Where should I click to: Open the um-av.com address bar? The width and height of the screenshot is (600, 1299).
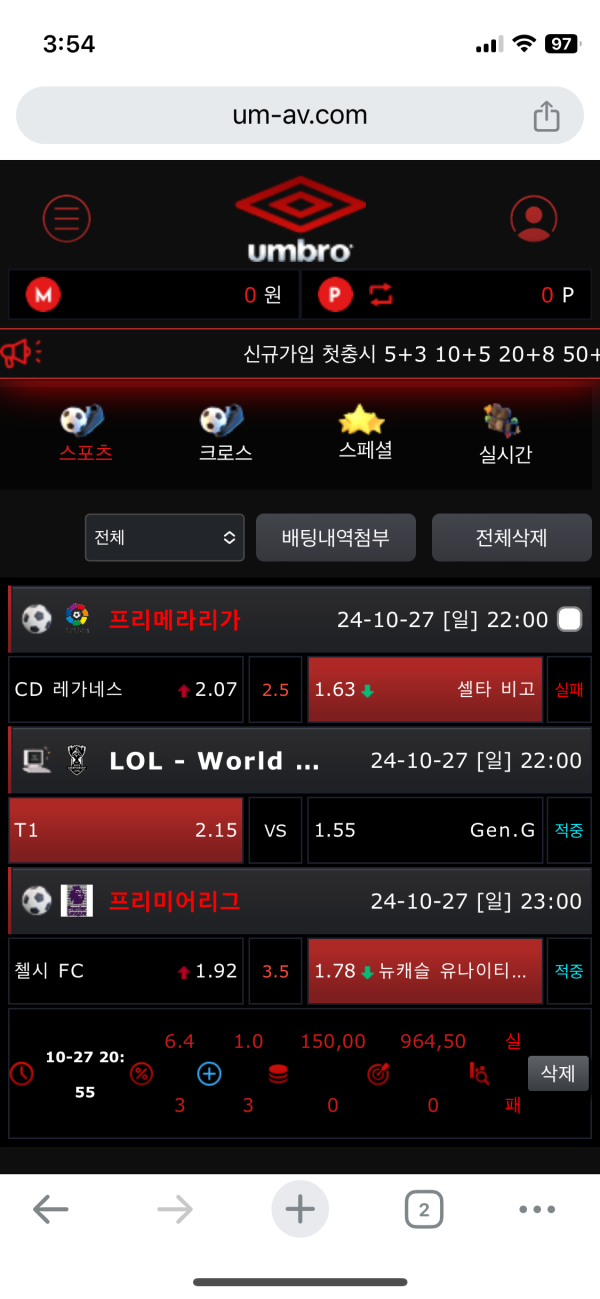[x=300, y=116]
